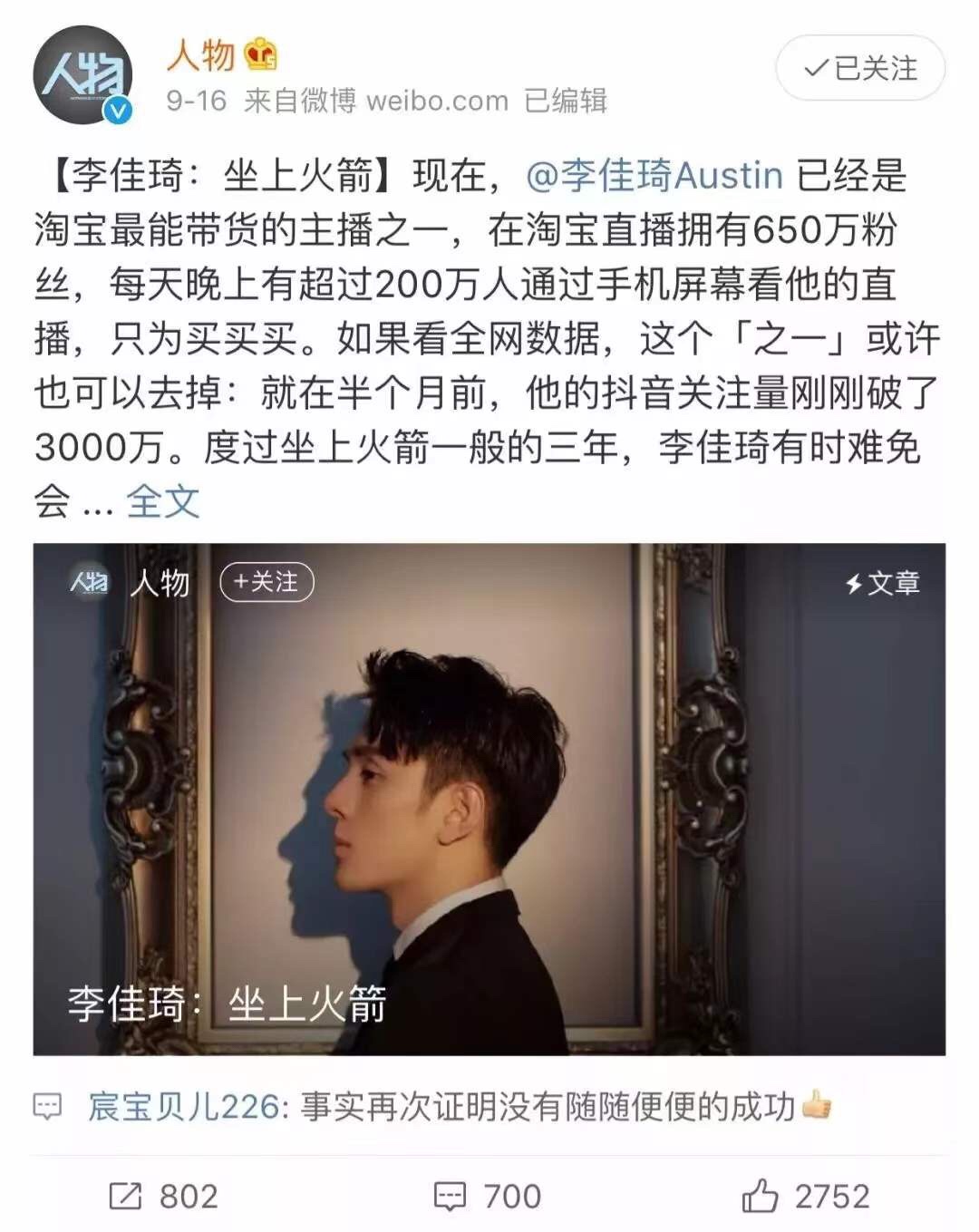Open the 人物 account name
This screenshot has height=1232, width=979.
tap(201, 55)
